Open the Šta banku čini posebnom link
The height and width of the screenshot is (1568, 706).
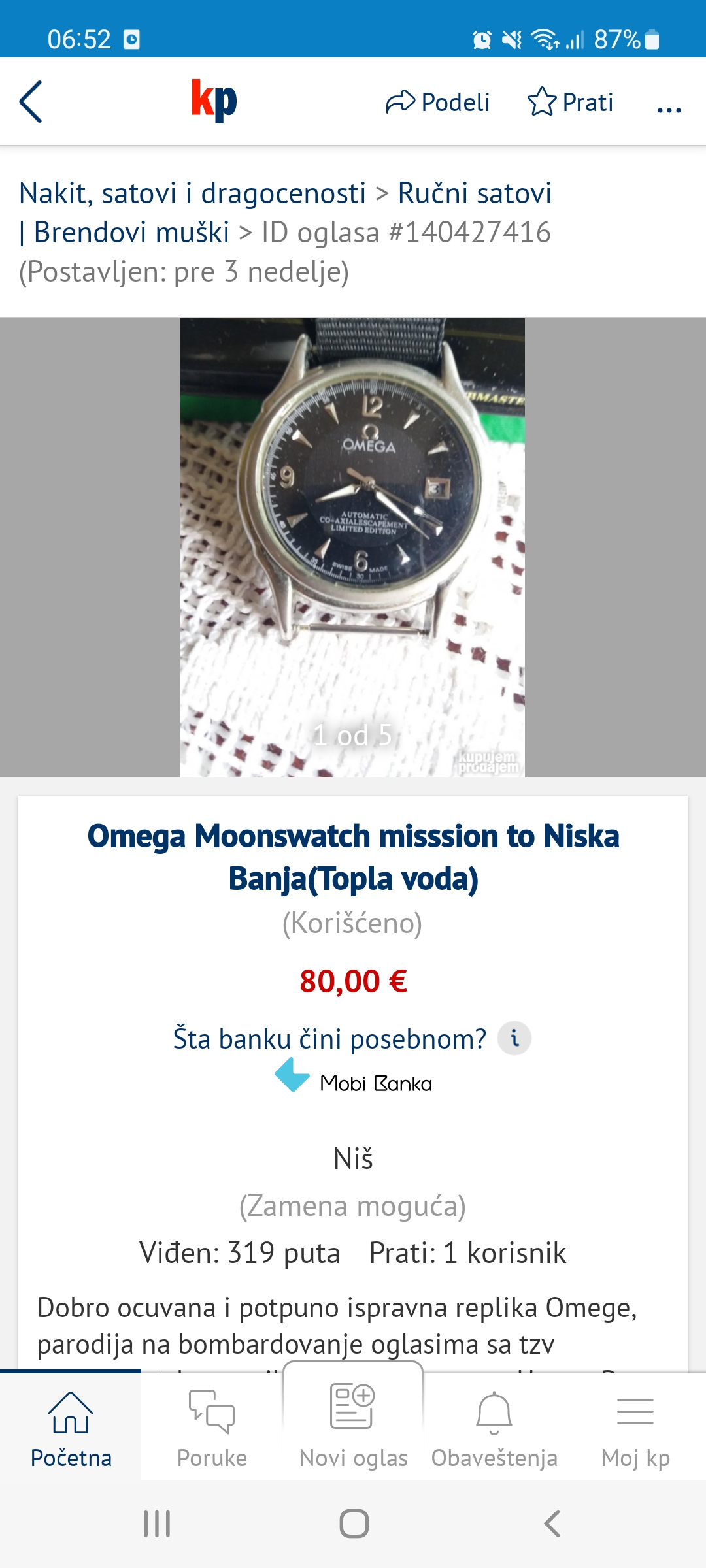(329, 1039)
